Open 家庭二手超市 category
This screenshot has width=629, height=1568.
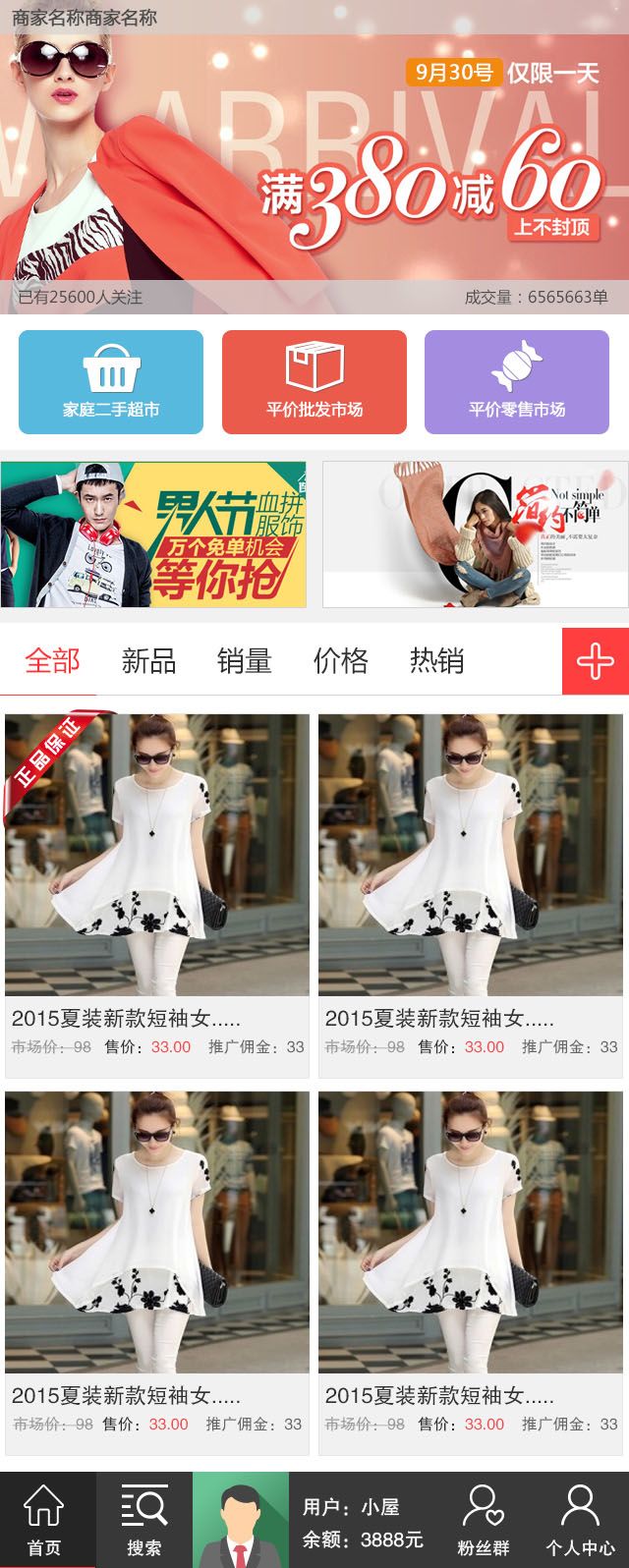(x=111, y=382)
